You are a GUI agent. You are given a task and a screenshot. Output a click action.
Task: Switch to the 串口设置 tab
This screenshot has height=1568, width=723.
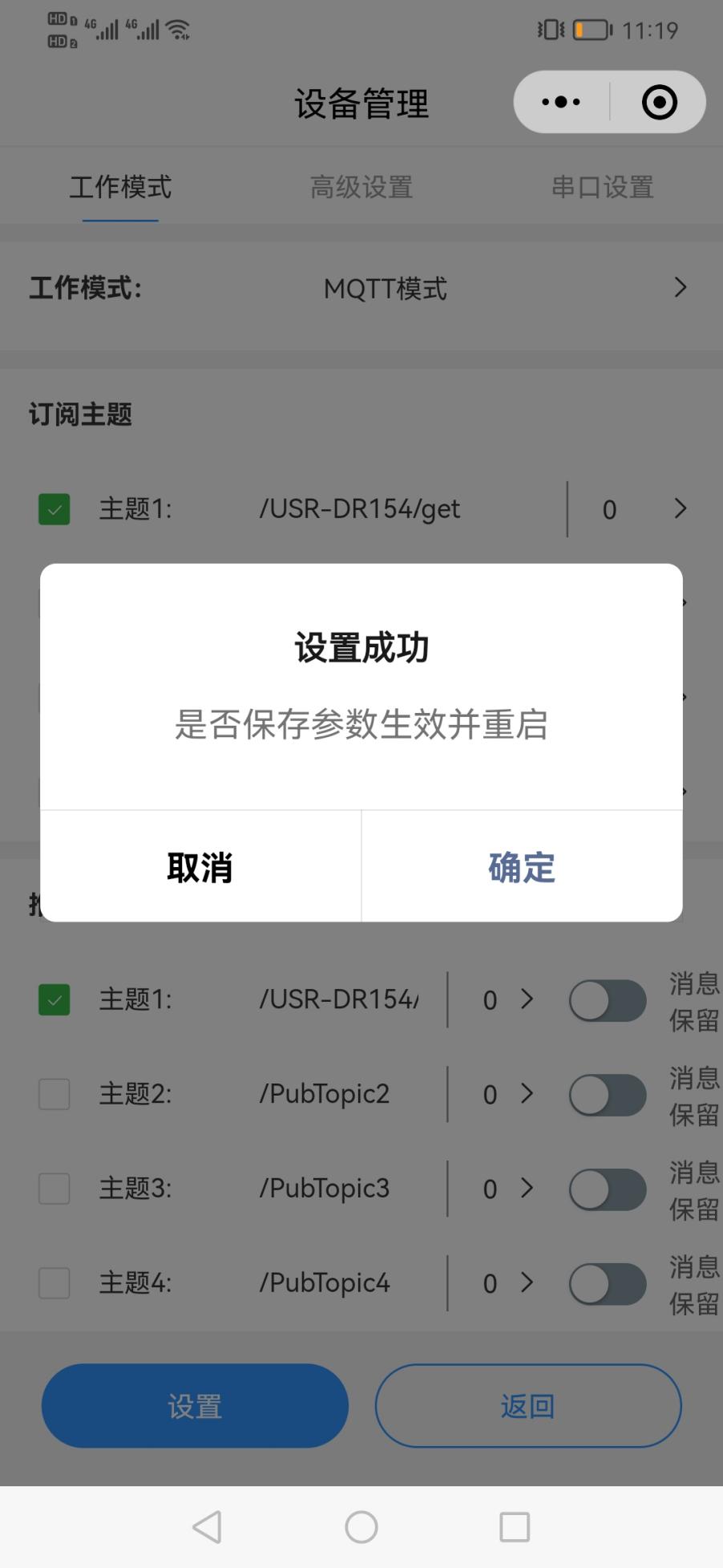(602, 187)
